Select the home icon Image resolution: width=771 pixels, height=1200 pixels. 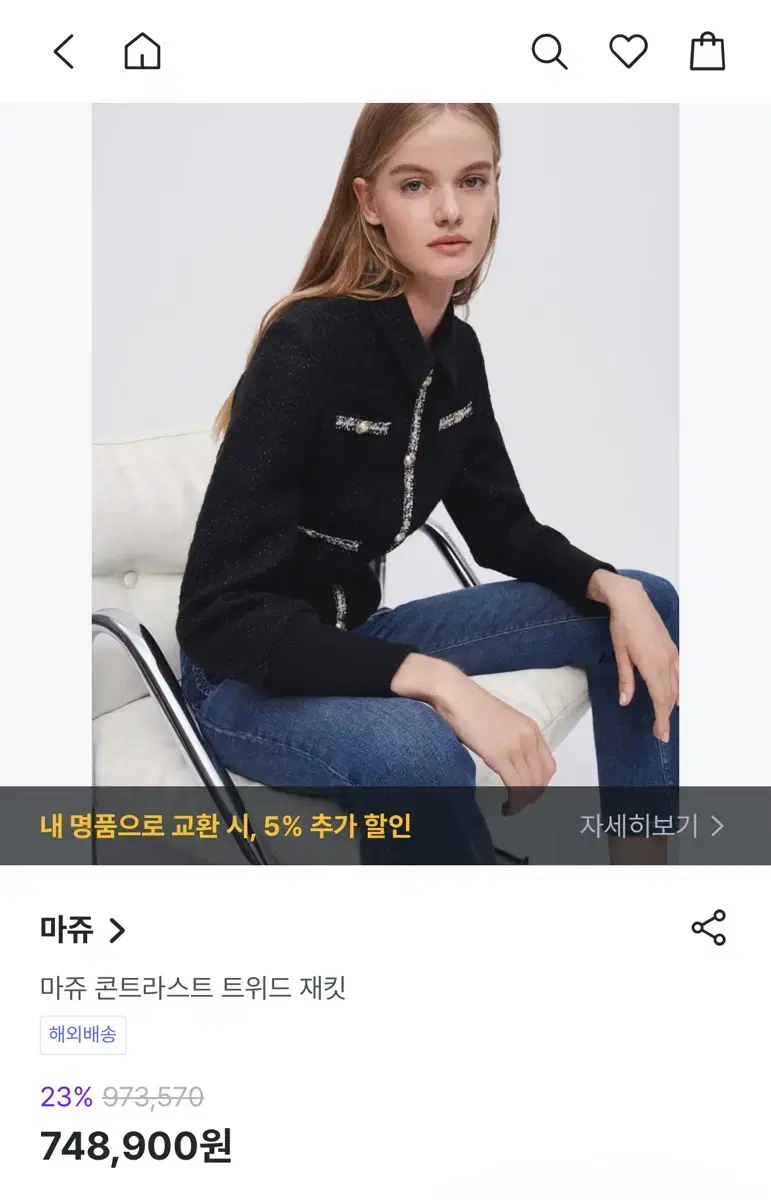tap(143, 52)
